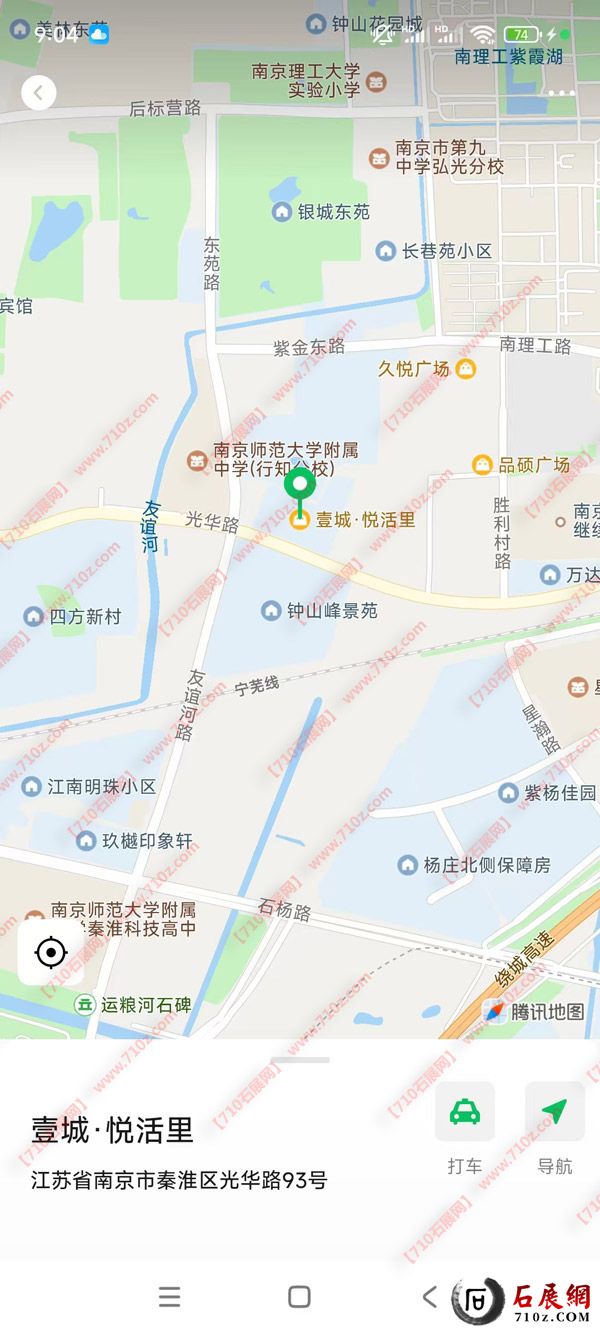
Task: Expand the bottom sheet handle
Action: click(299, 1060)
